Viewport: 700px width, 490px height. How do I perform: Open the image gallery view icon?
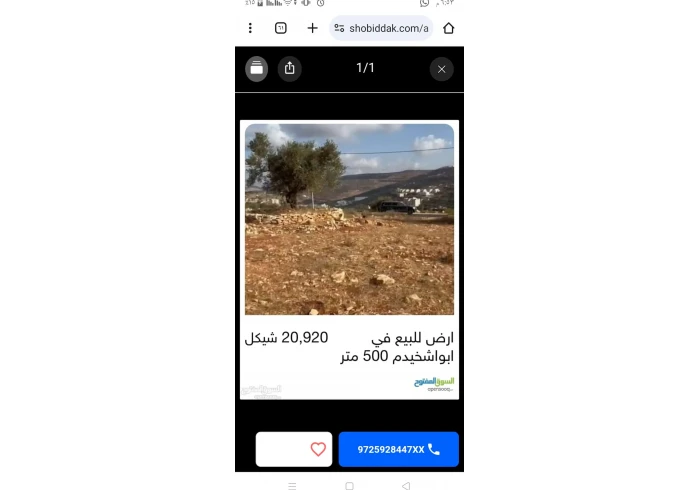pos(257,68)
